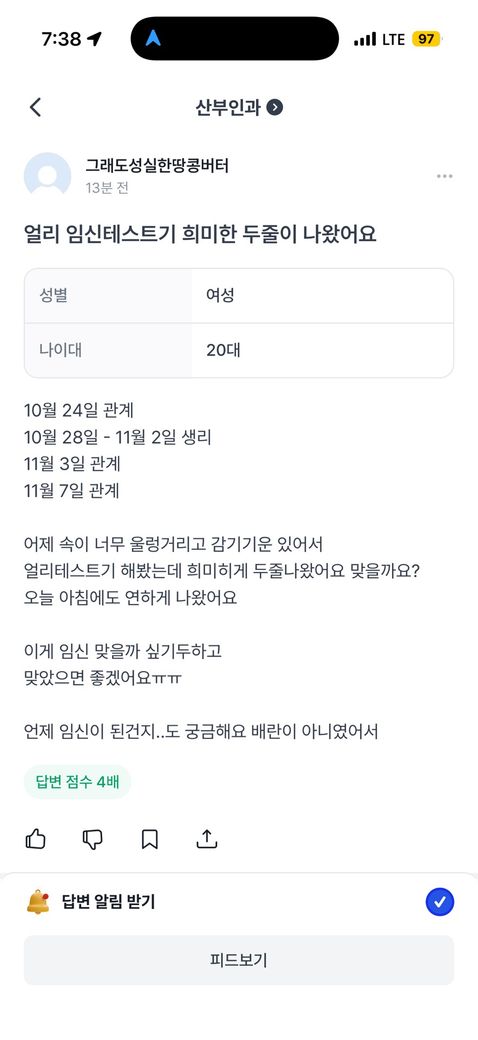478x1040 pixels.
Task: Like this post with the thumbs-up icon
Action: coord(36,839)
